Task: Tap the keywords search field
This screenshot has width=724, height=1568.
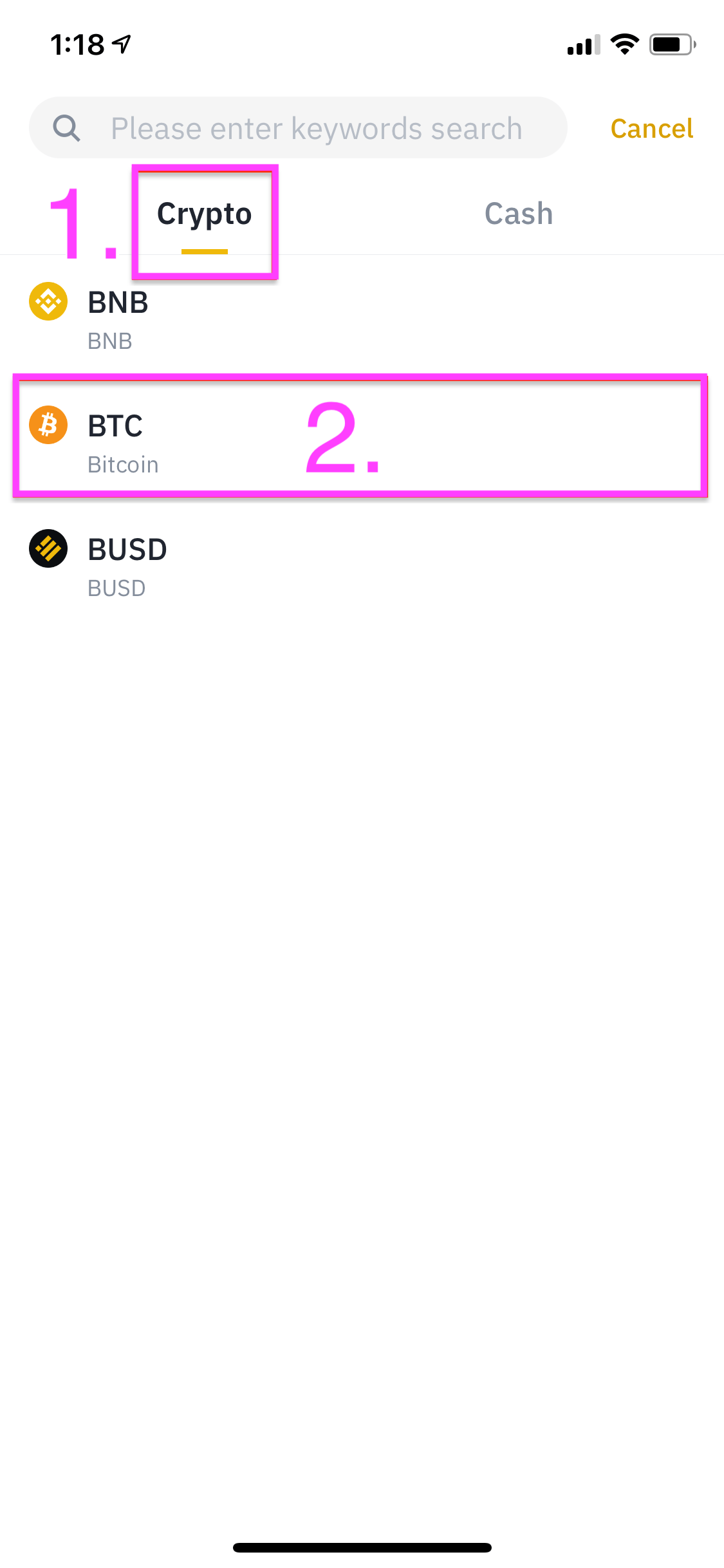Action: (315, 128)
